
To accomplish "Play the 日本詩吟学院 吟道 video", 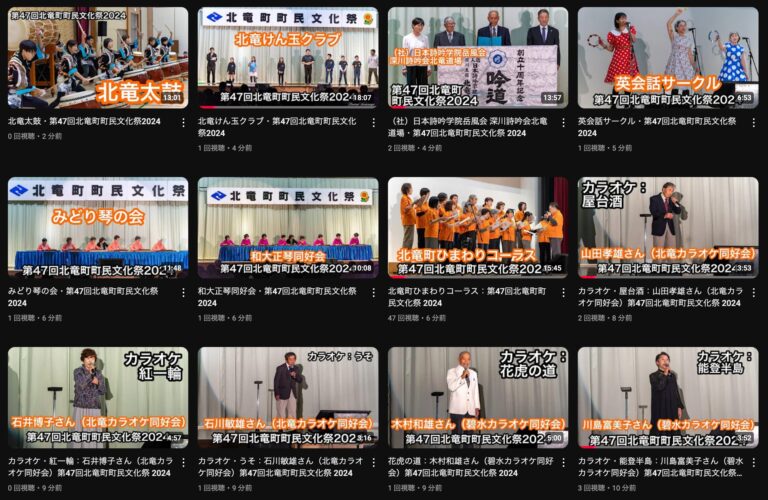I will click(x=477, y=57).
